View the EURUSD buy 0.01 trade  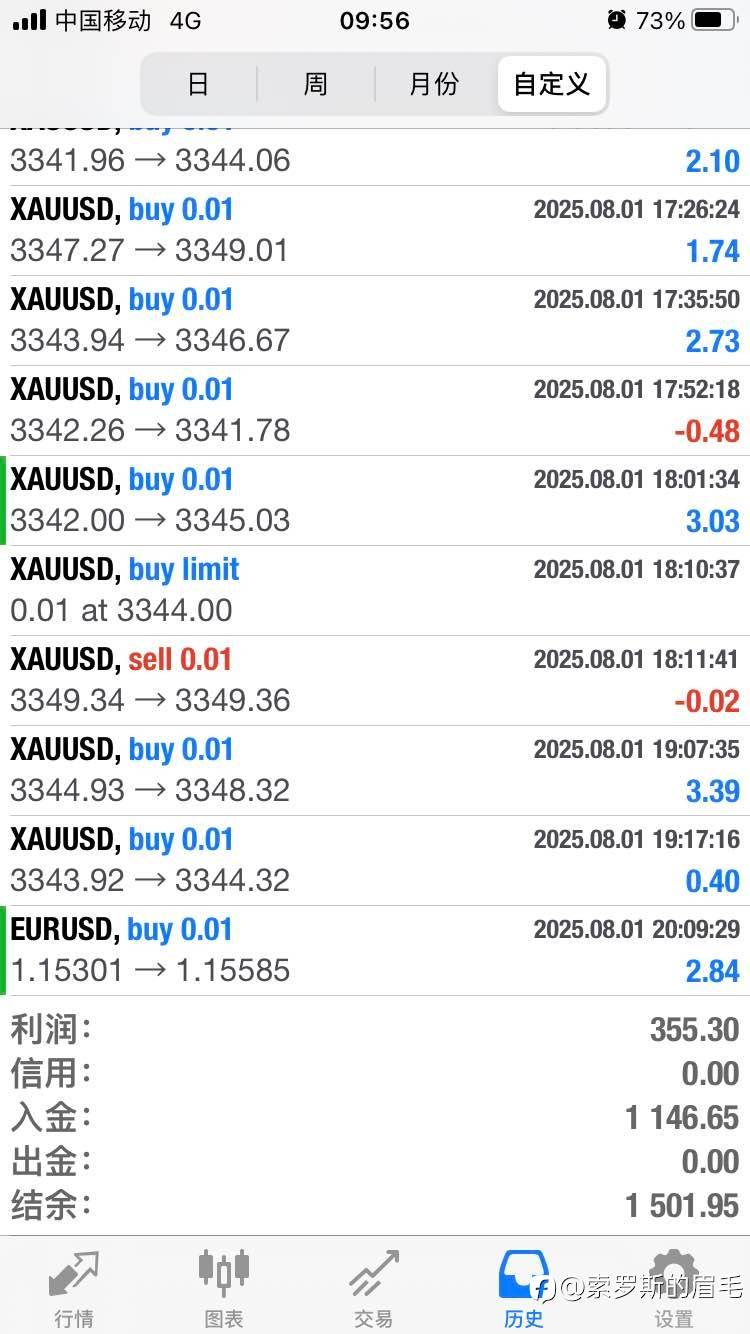[x=375, y=950]
